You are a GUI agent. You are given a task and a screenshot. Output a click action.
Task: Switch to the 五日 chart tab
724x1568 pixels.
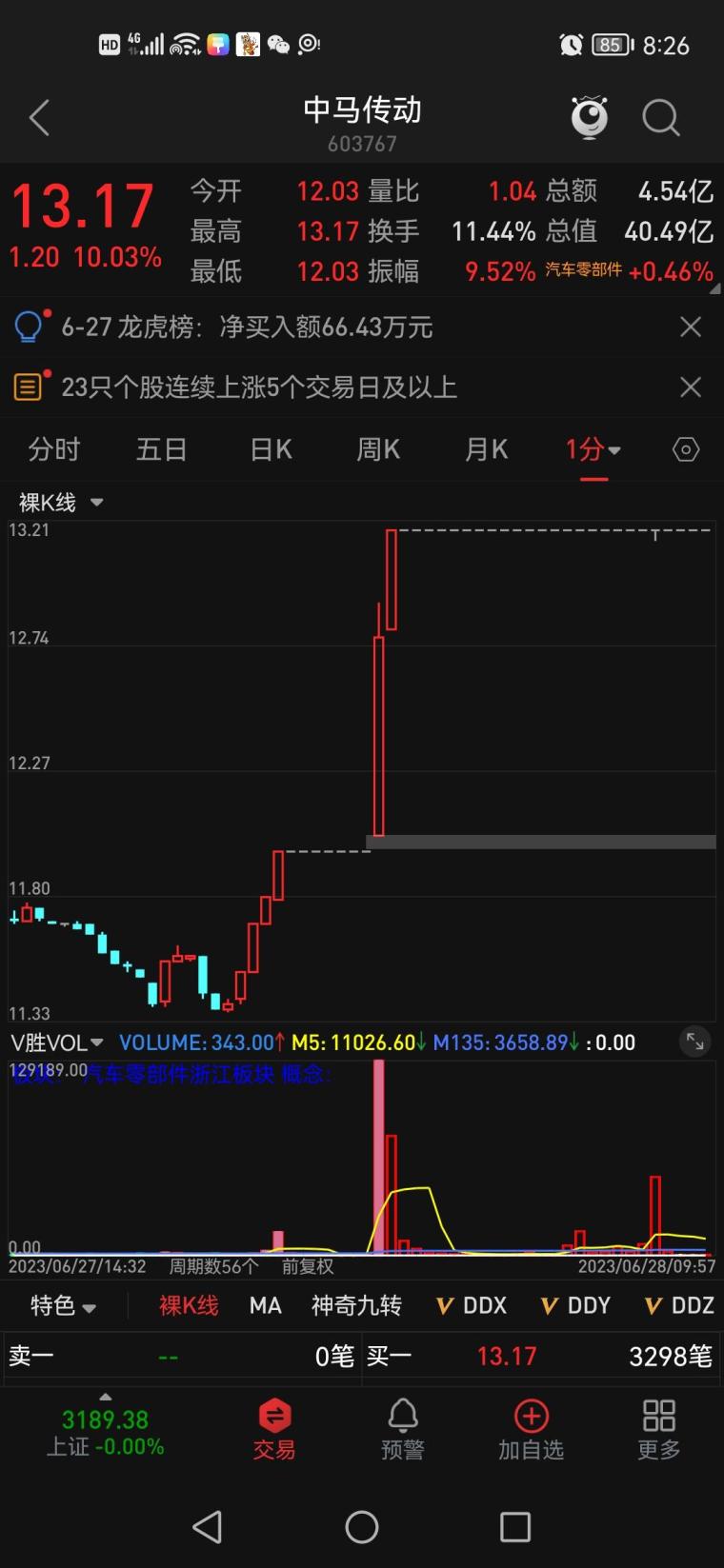(x=161, y=449)
